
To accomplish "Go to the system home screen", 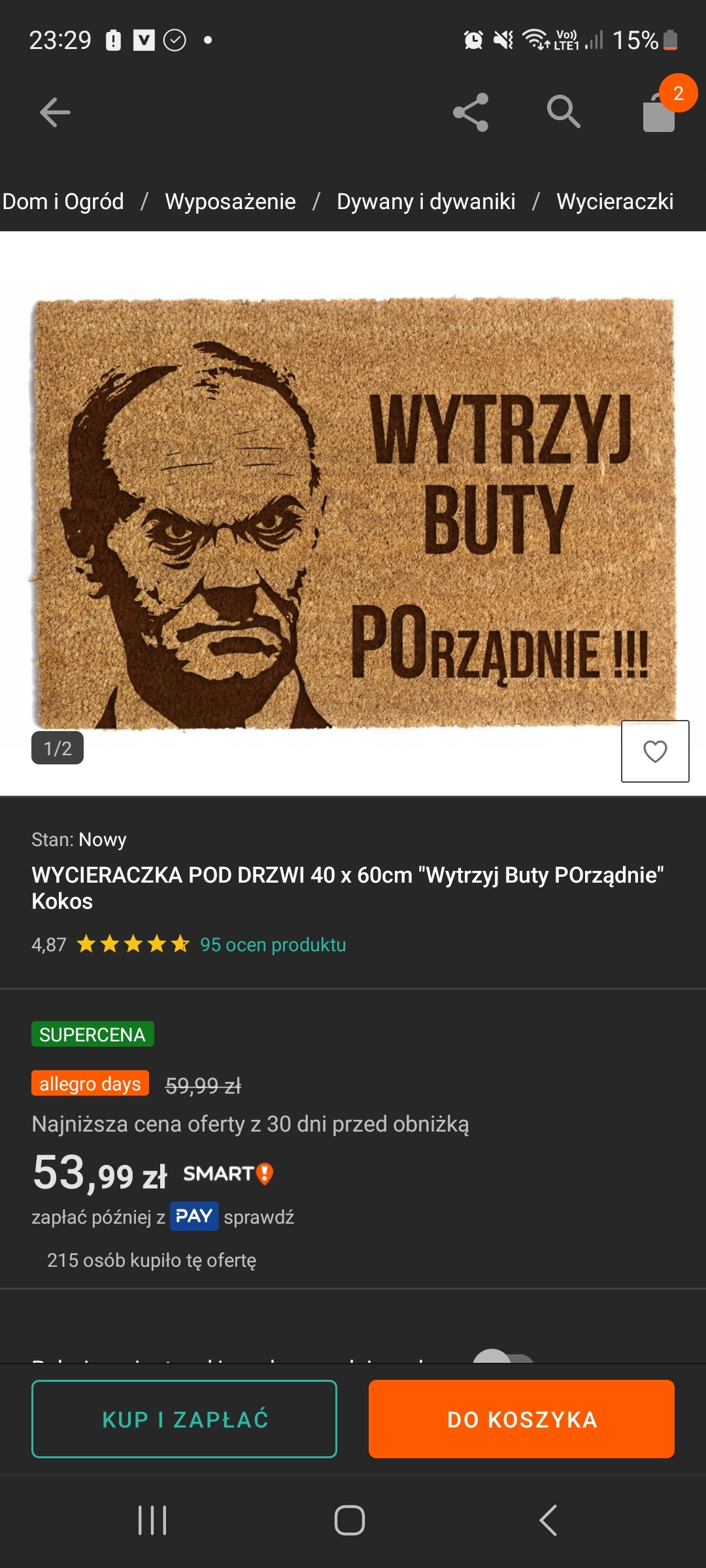I will click(350, 1520).
